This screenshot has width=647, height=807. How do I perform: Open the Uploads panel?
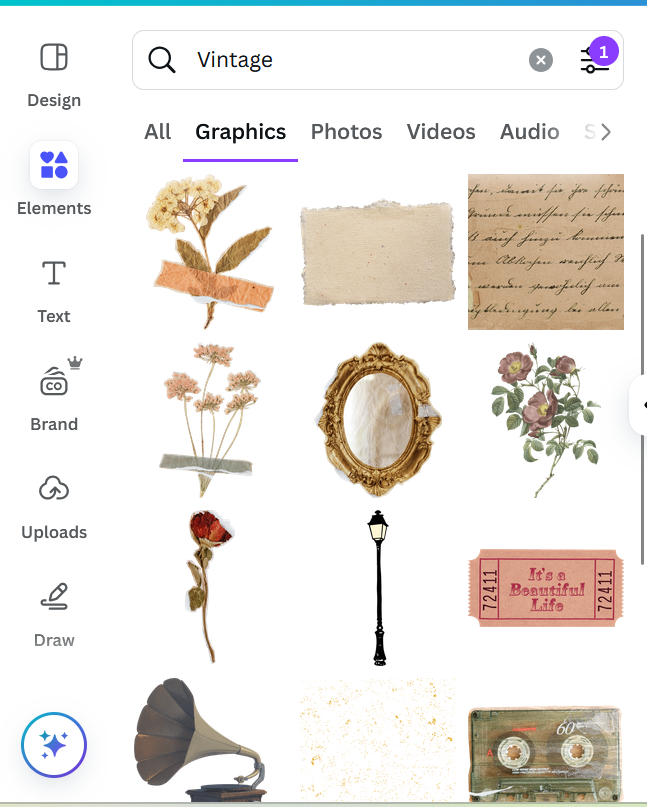54,506
